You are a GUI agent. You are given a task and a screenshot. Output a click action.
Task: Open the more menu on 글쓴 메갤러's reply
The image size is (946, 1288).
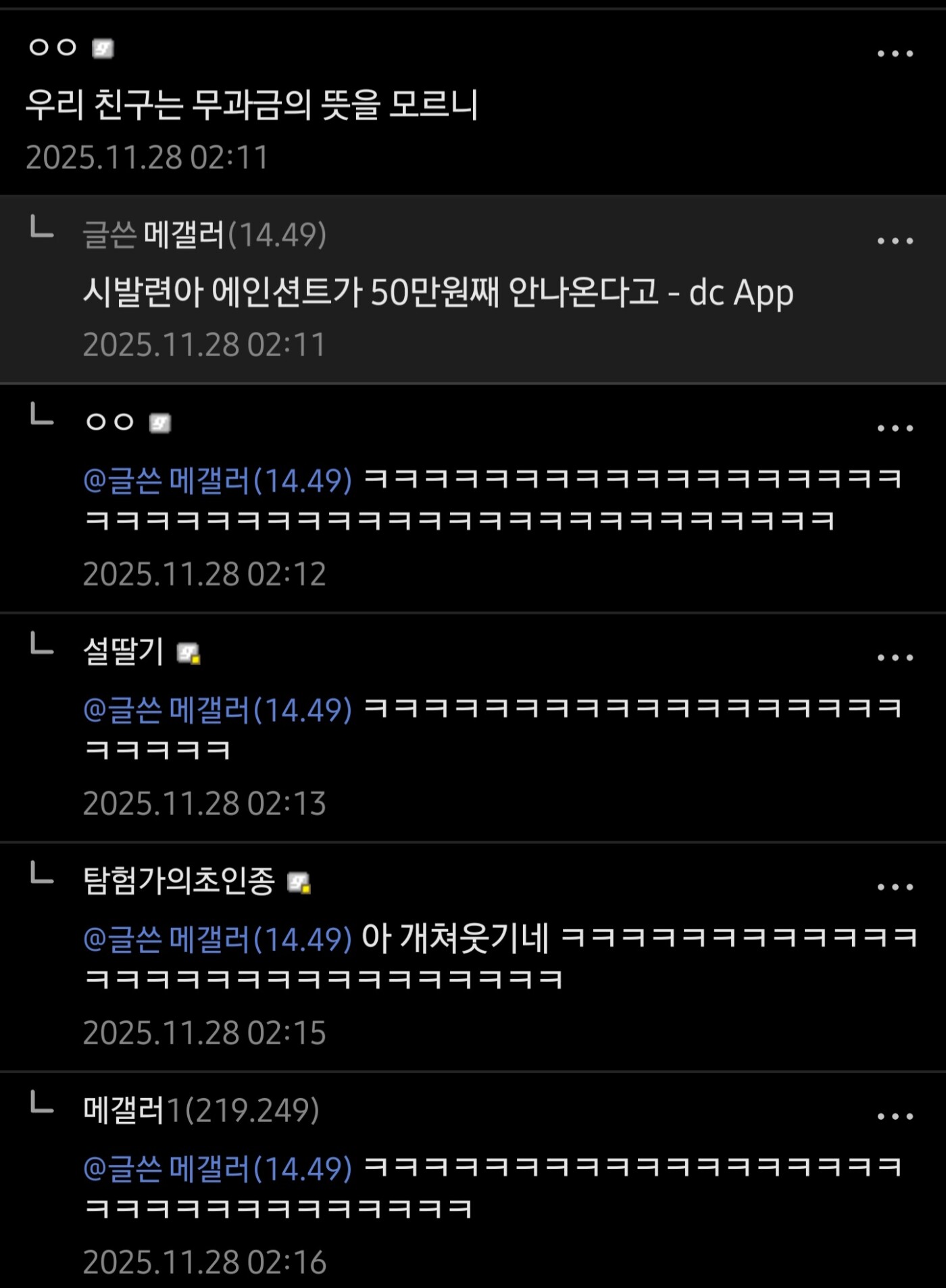(895, 241)
